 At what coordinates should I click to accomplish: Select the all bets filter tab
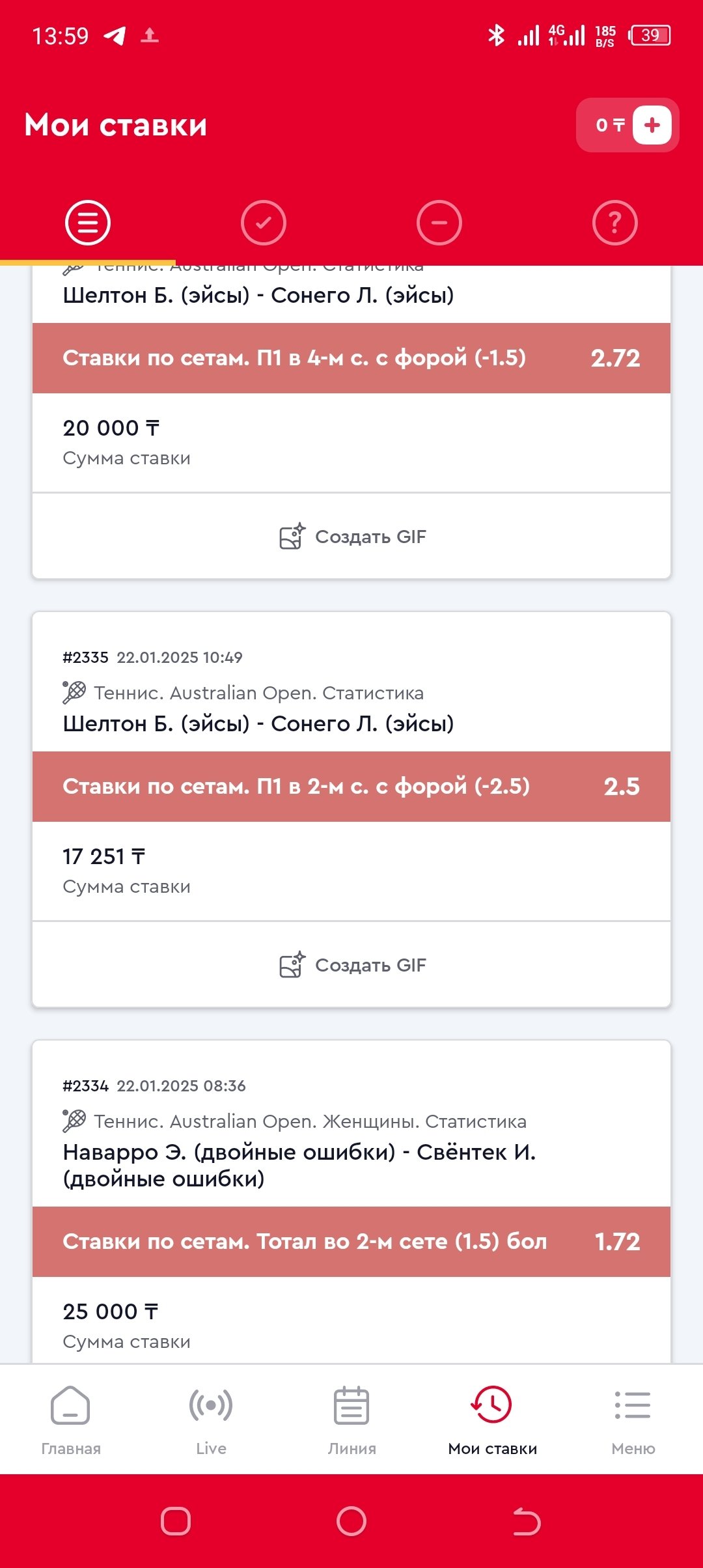88,223
